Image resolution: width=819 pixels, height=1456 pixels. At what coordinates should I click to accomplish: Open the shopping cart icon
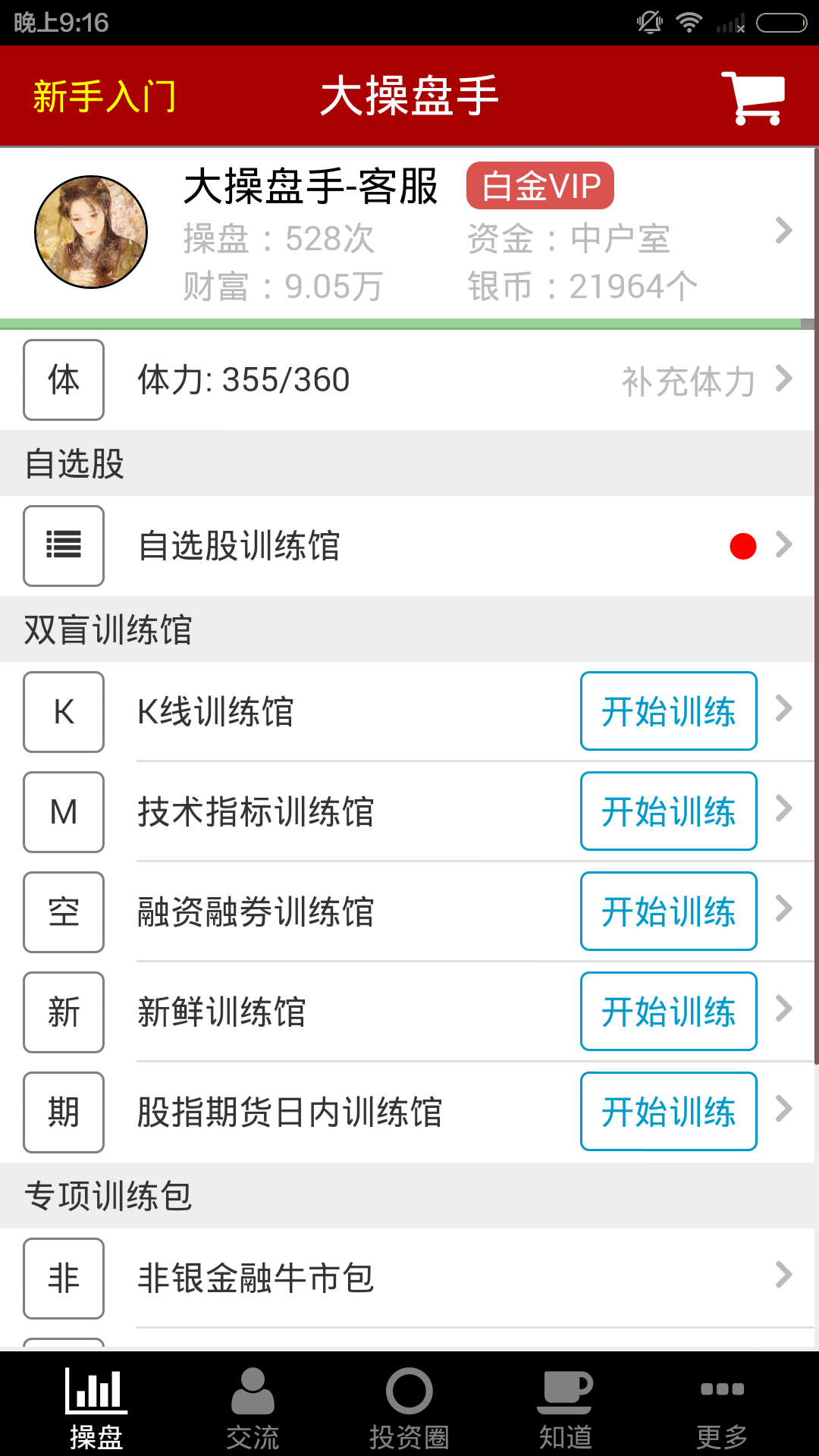(752, 98)
